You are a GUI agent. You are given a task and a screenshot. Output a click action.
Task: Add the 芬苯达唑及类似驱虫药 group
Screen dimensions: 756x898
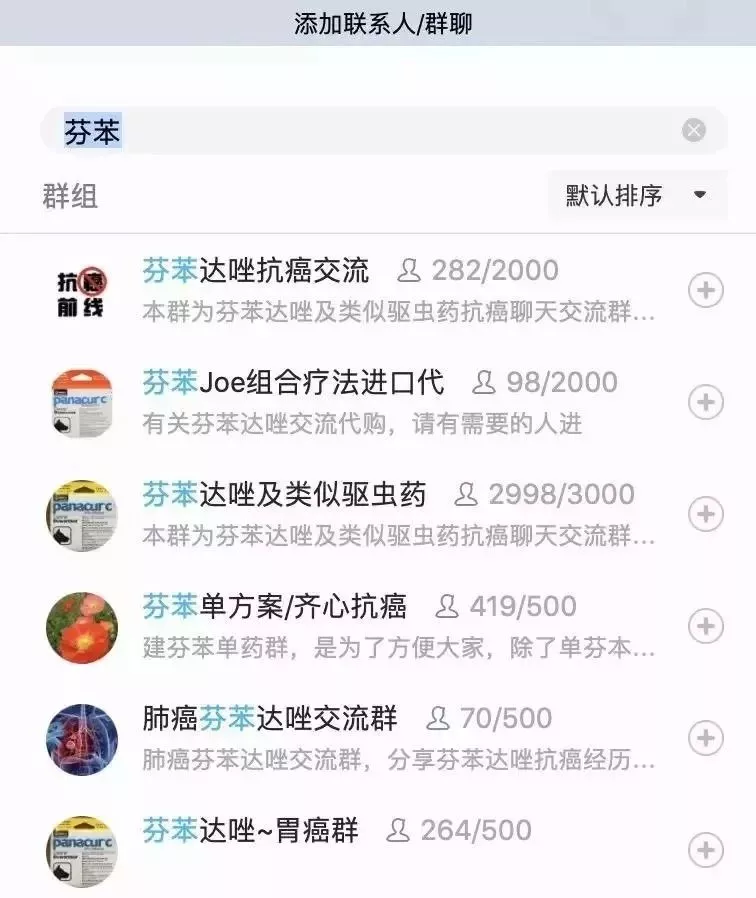706,515
